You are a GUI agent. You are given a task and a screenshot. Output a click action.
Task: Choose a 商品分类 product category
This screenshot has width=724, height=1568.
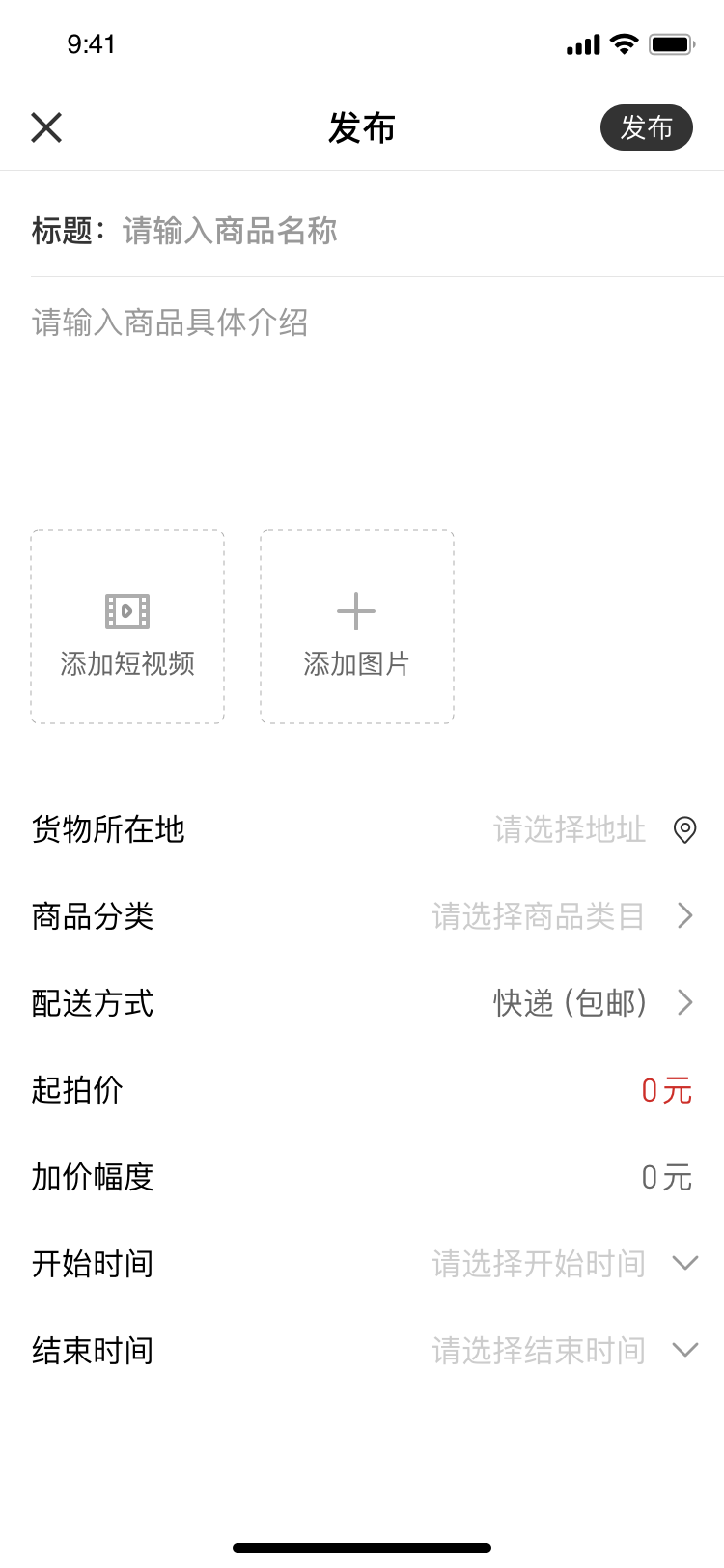(x=362, y=916)
